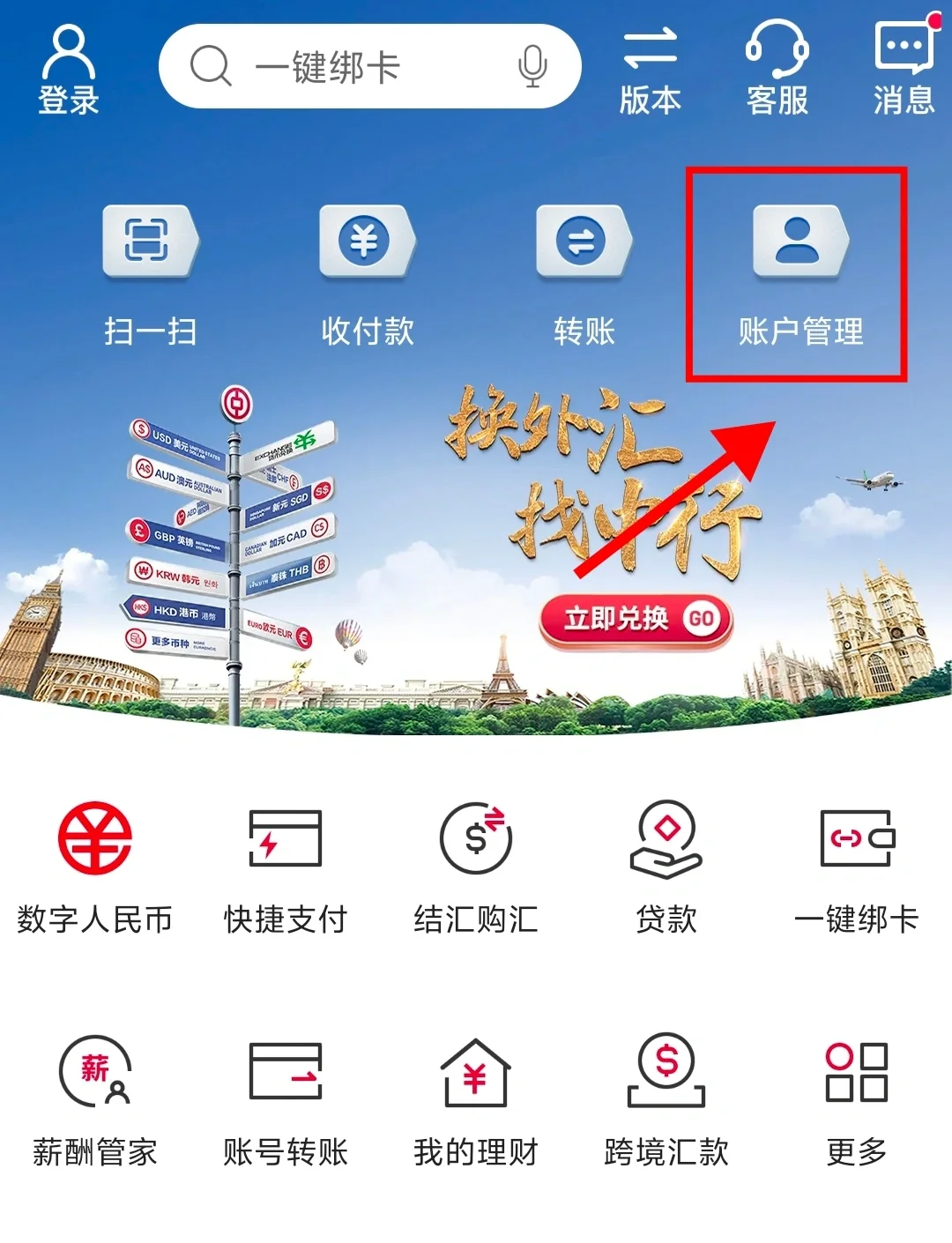This screenshot has height=1243, width=952.
Task: Open the 贷款 loan section
Action: click(x=666, y=868)
